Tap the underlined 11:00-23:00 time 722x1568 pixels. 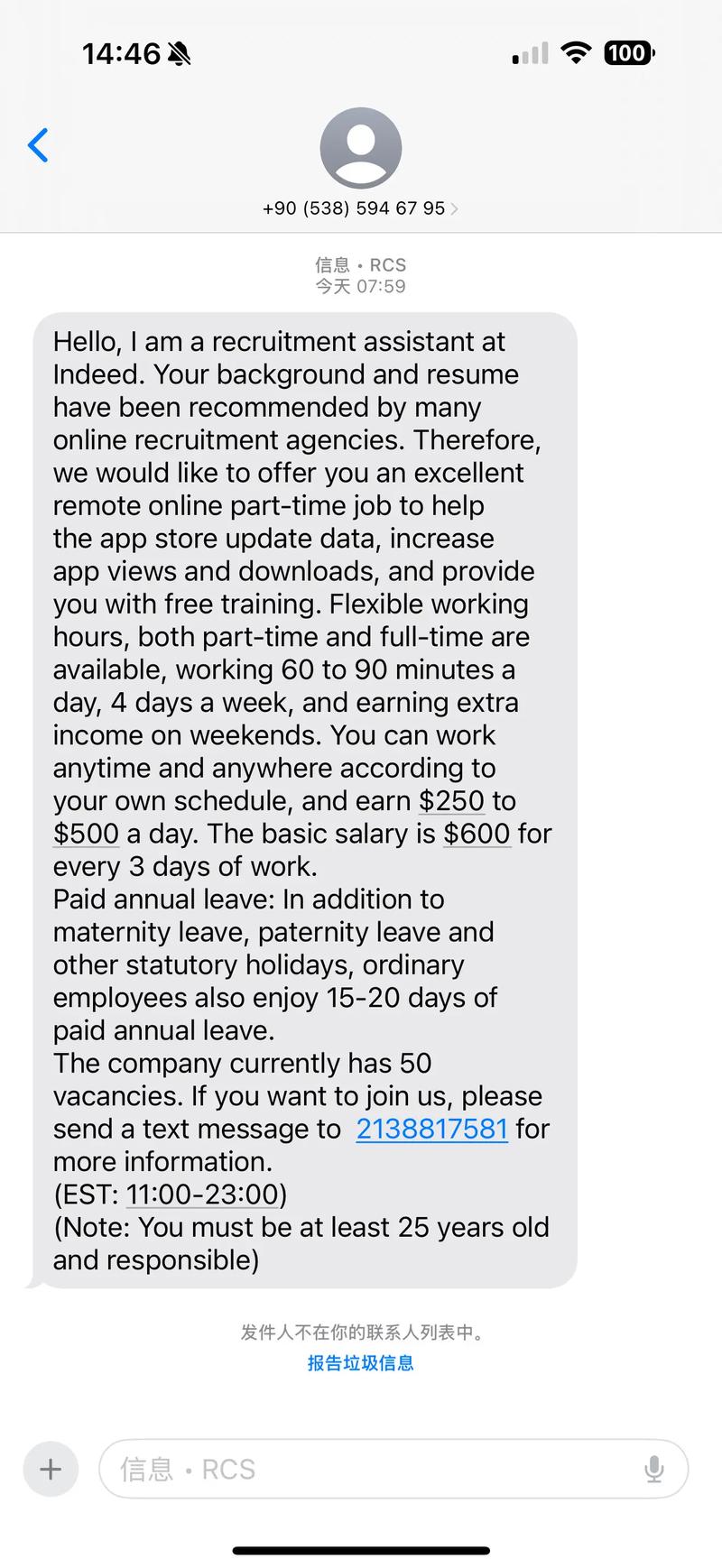[x=202, y=1194]
